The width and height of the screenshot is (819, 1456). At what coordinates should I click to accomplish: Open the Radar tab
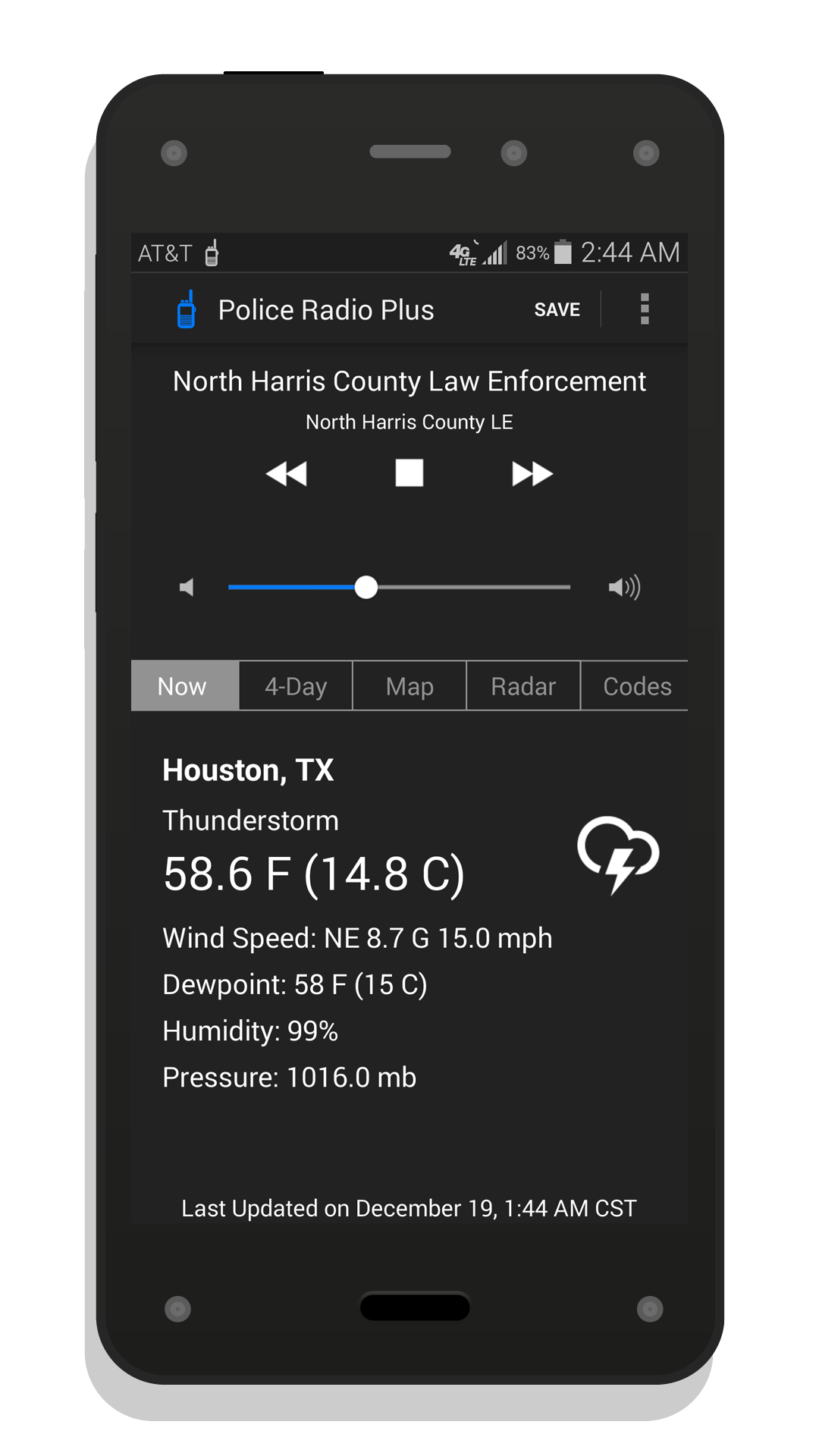(522, 686)
